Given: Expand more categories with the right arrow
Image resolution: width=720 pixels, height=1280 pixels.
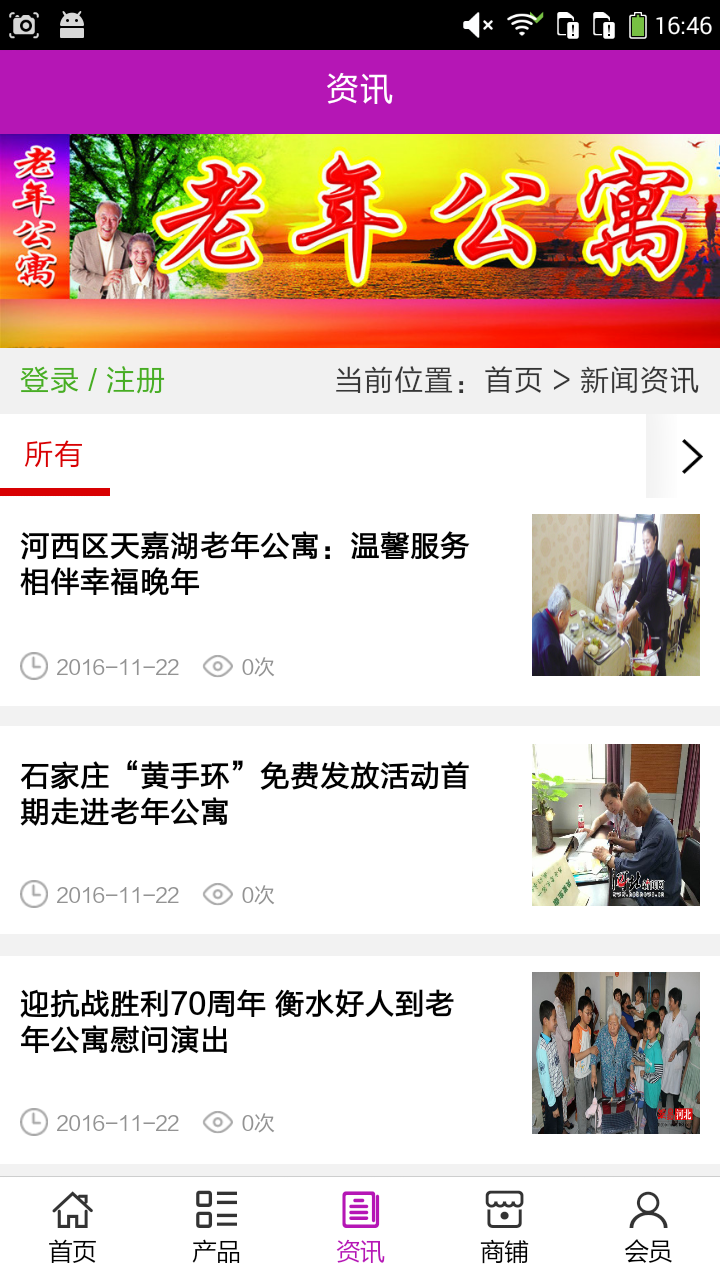Looking at the screenshot, I should [x=691, y=456].
